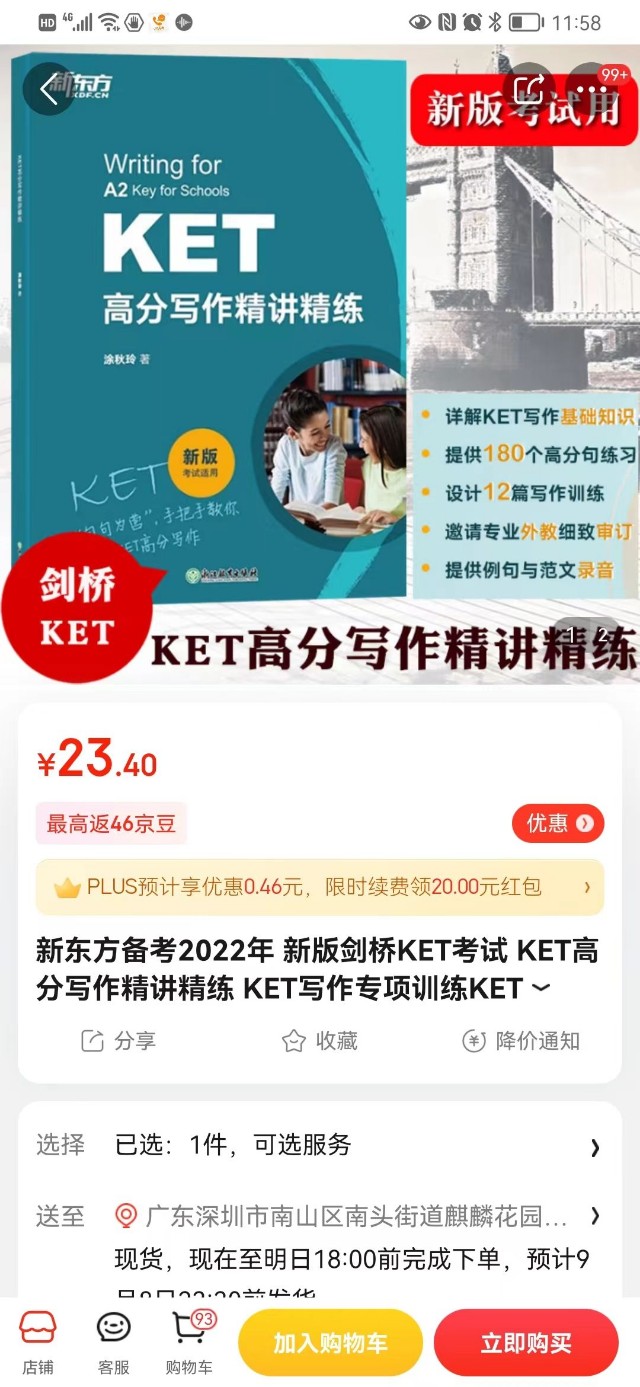Image resolution: width=640 pixels, height=1387 pixels.
Task: Tap 加入购物车 to add to cart
Action: pyautogui.click(x=330, y=1343)
